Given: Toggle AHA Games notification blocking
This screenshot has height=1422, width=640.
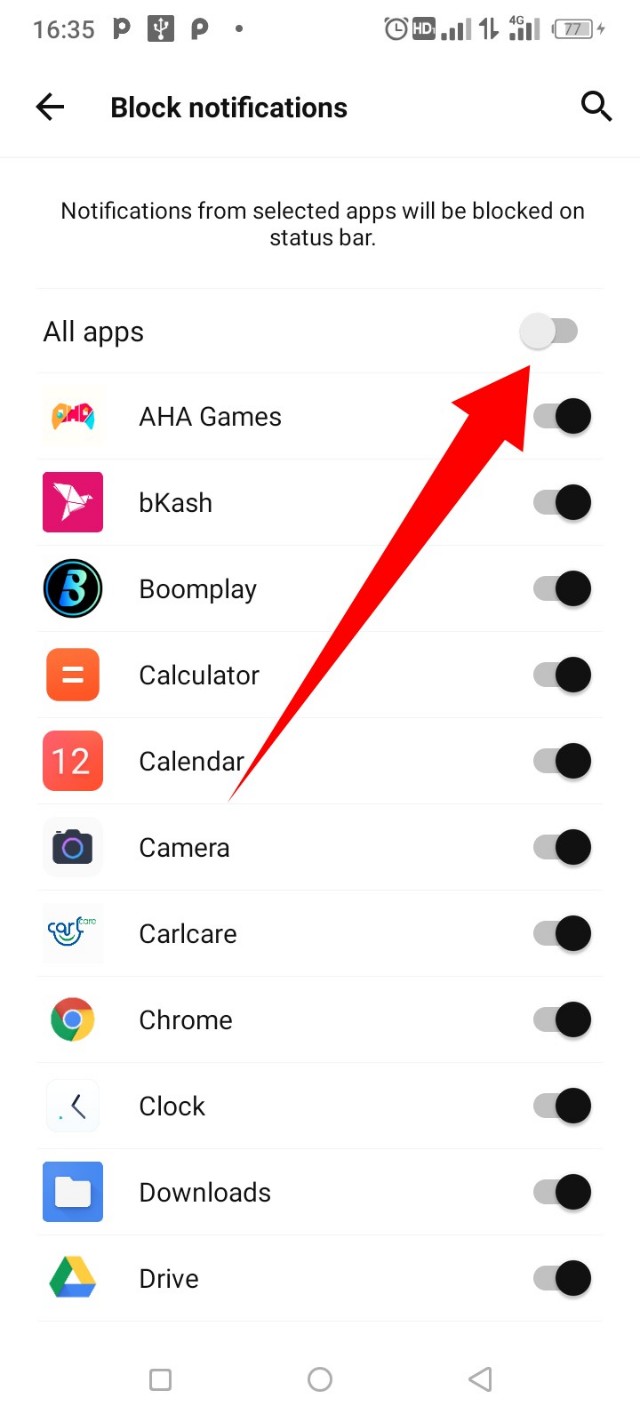Looking at the screenshot, I should [x=562, y=416].
